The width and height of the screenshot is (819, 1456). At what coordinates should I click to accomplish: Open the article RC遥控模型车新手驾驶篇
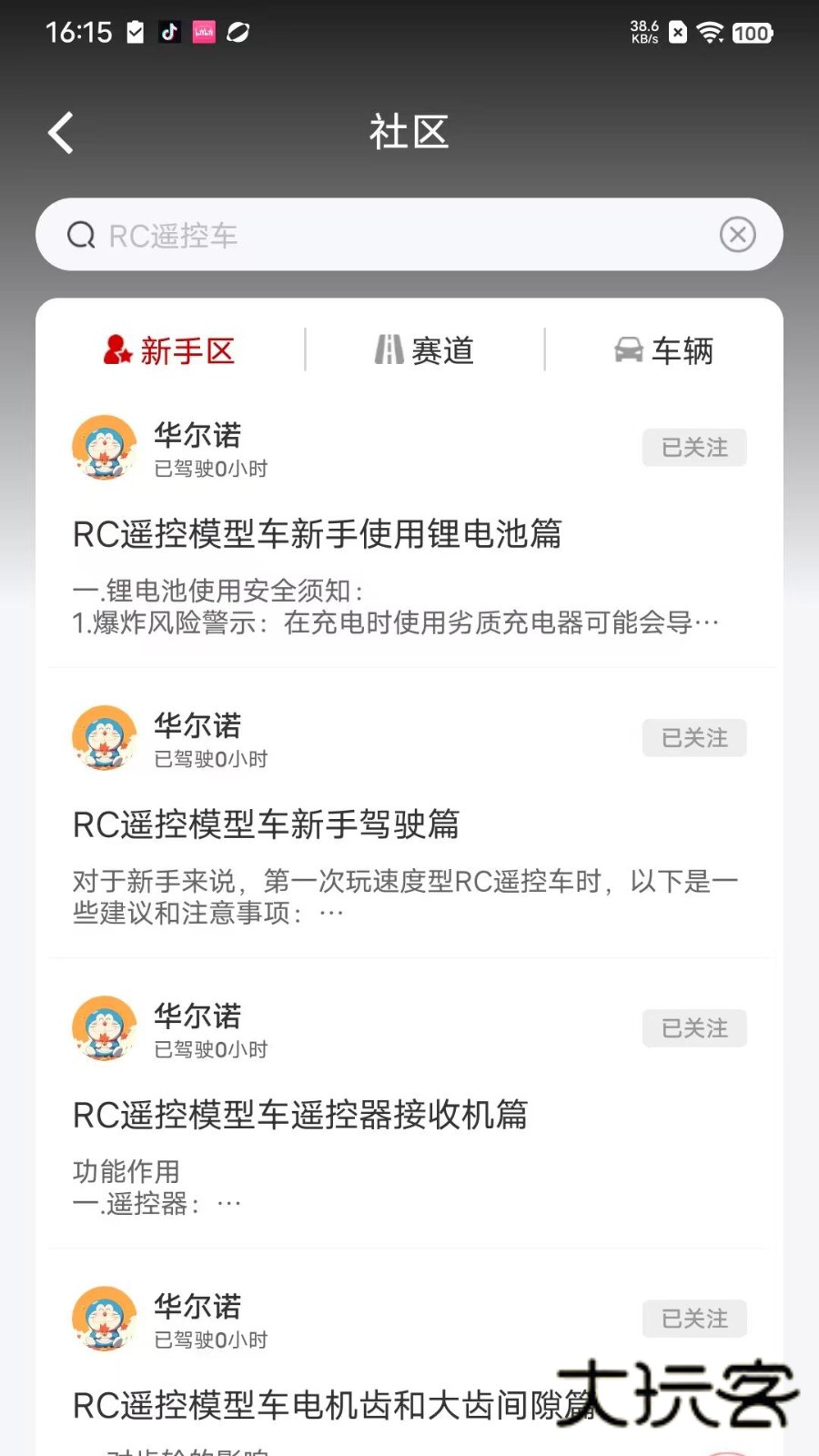tap(266, 825)
